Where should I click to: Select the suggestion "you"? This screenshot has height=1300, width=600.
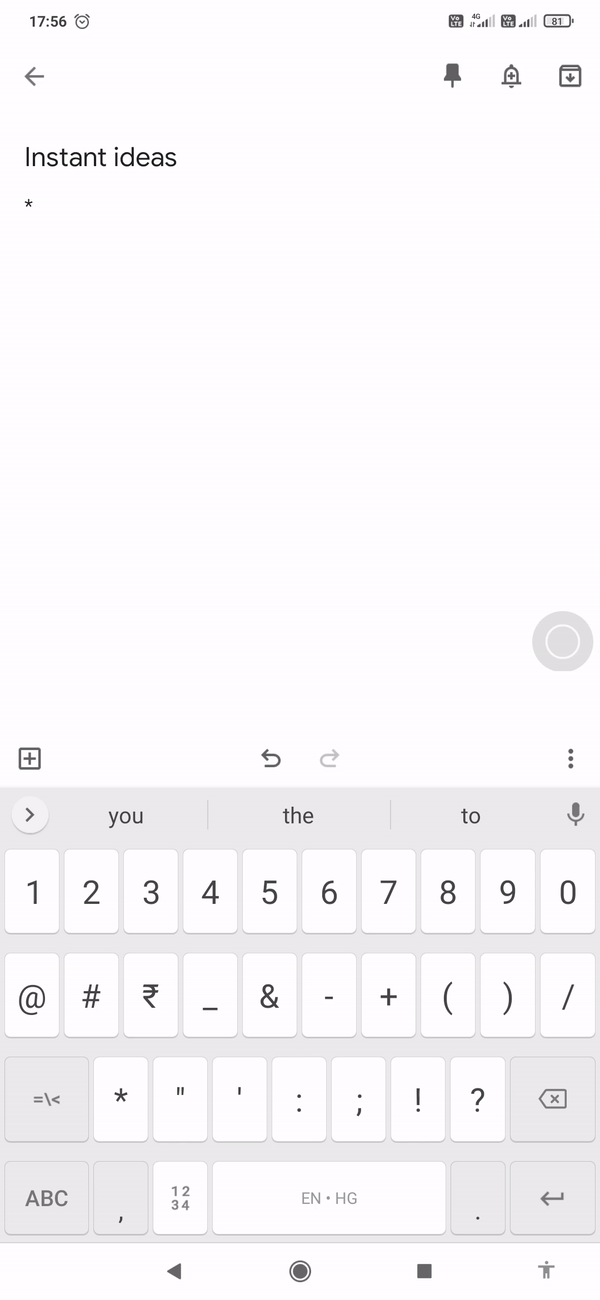126,816
